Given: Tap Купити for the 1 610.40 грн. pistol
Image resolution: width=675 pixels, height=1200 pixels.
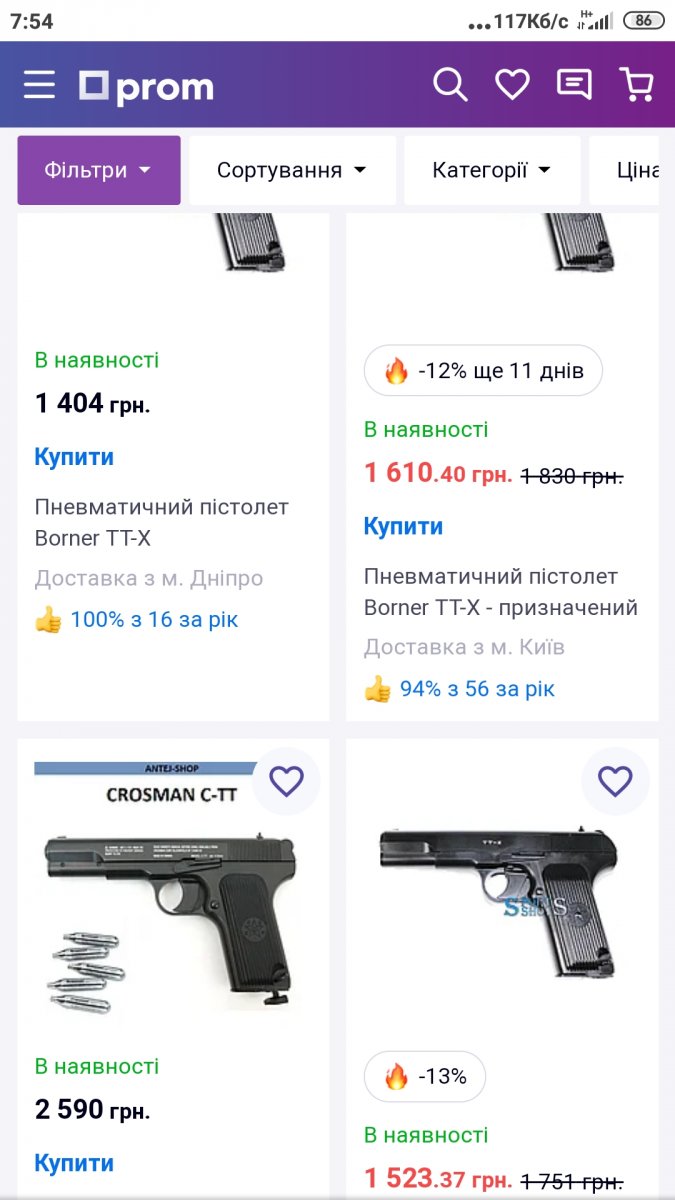Looking at the screenshot, I should tap(403, 526).
